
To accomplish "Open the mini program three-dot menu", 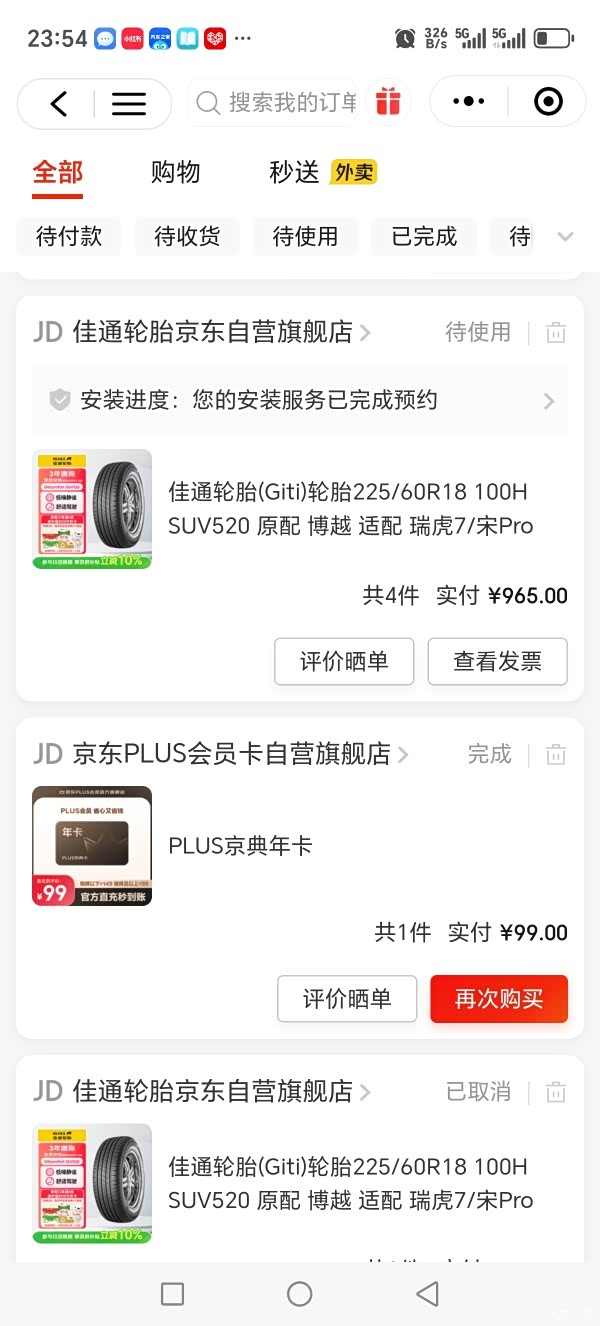I will pyautogui.click(x=469, y=102).
